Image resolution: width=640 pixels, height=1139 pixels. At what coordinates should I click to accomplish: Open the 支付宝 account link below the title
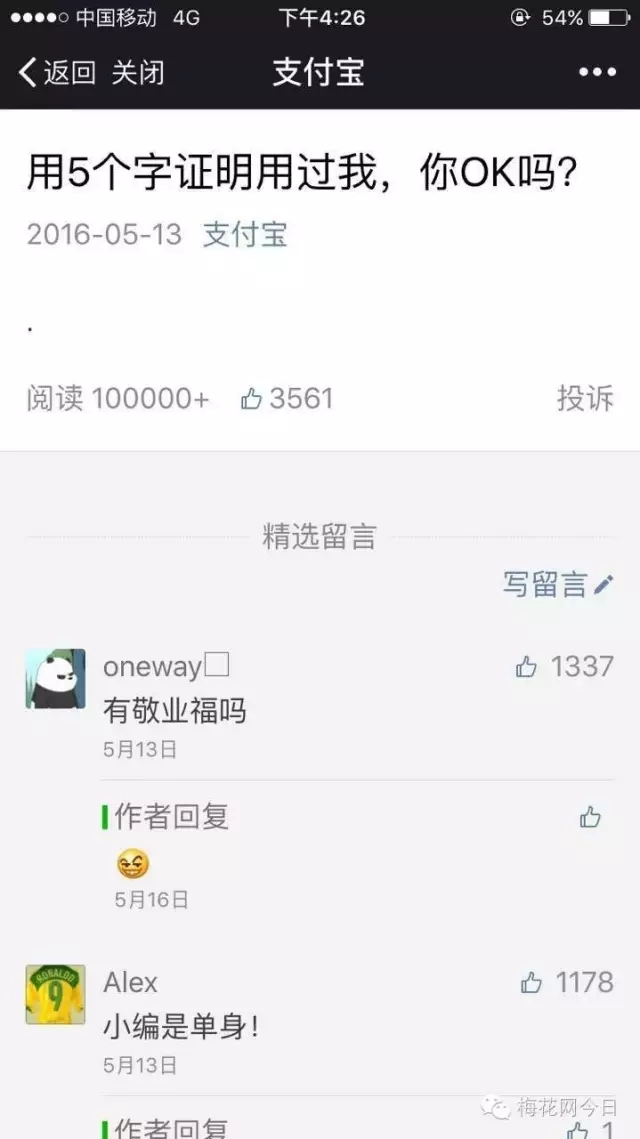245,235
